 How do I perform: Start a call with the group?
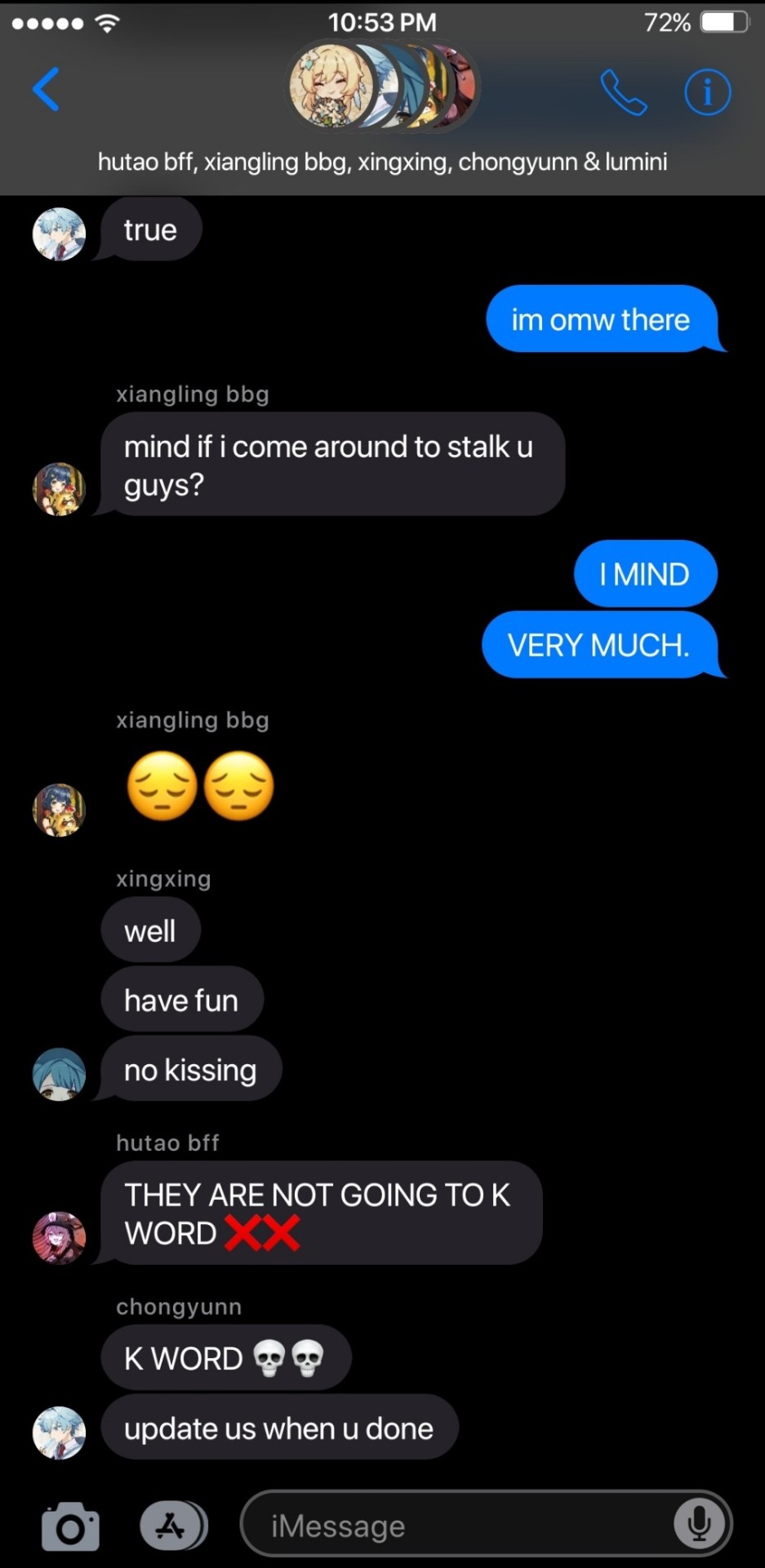[x=623, y=92]
